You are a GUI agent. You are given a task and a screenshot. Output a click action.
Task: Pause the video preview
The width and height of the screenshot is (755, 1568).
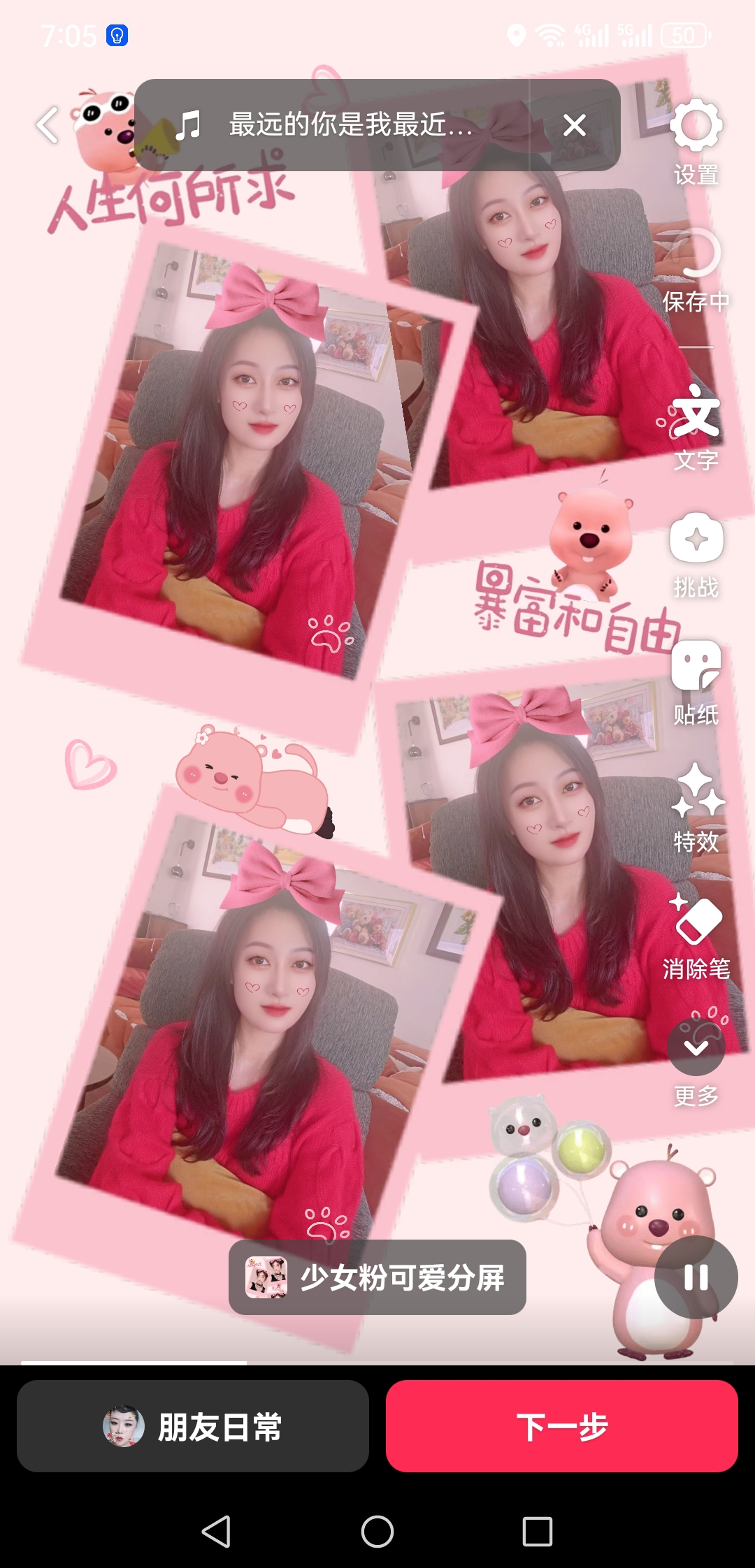point(696,1277)
